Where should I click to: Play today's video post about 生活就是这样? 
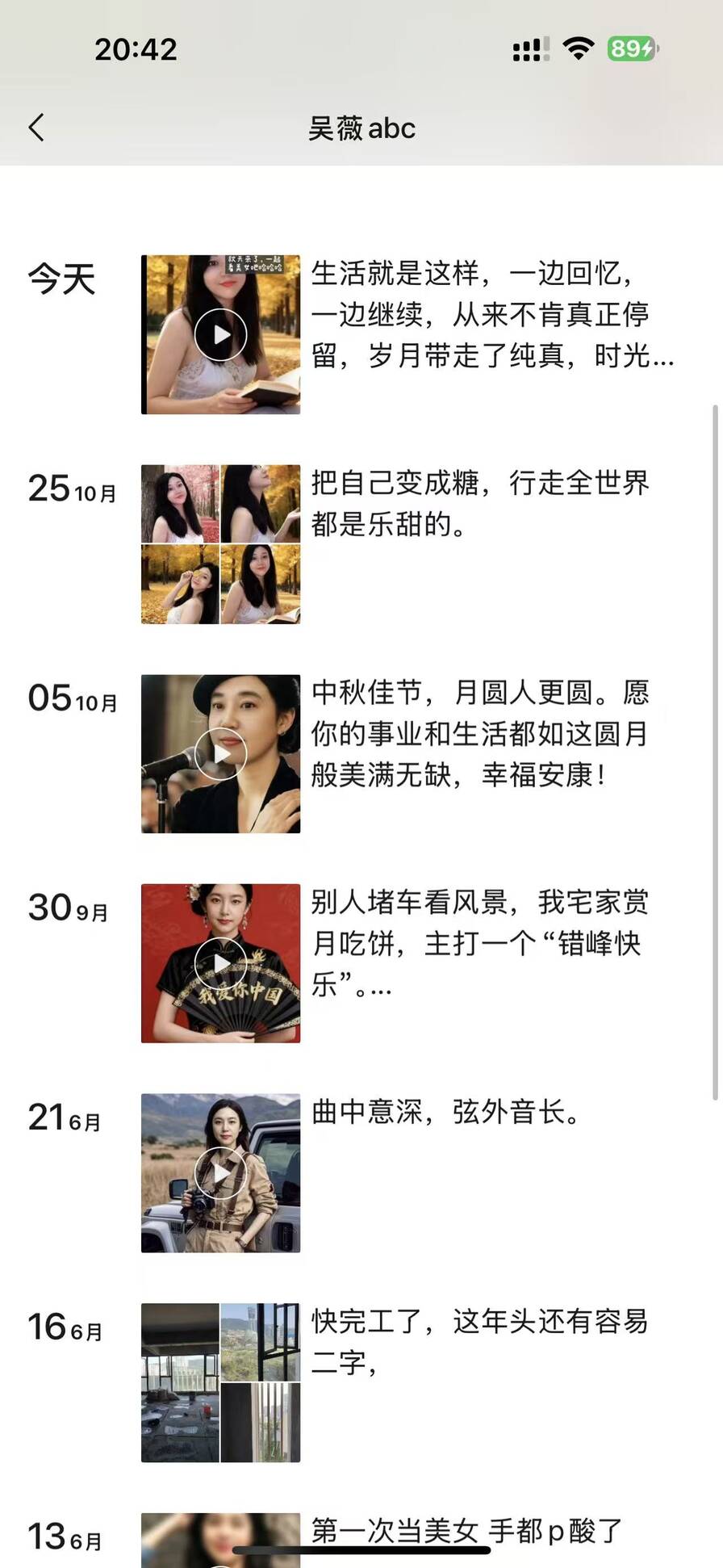click(220, 334)
